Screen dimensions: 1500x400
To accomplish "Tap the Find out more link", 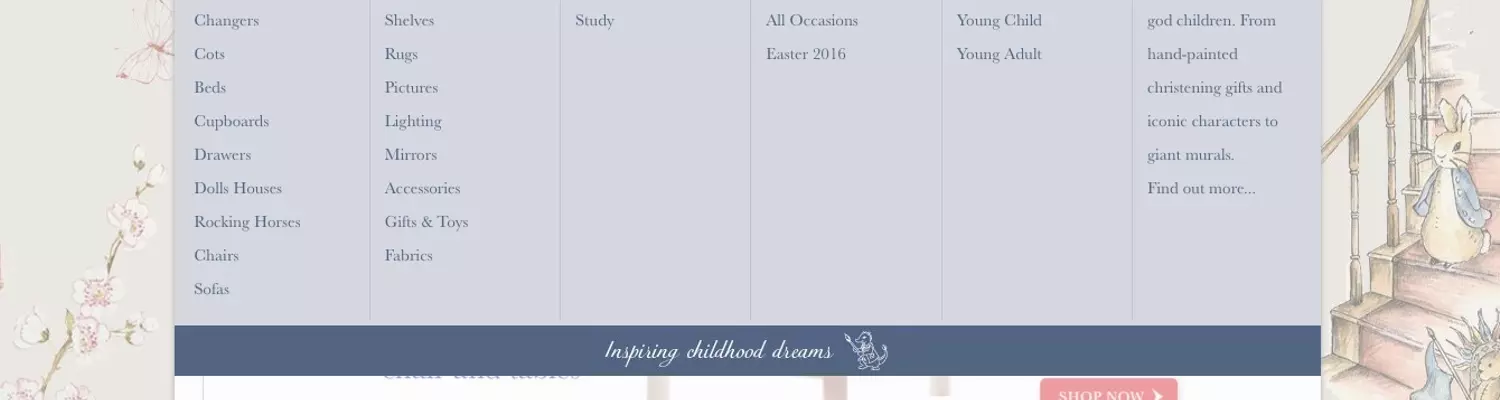I will click(x=1200, y=188).
